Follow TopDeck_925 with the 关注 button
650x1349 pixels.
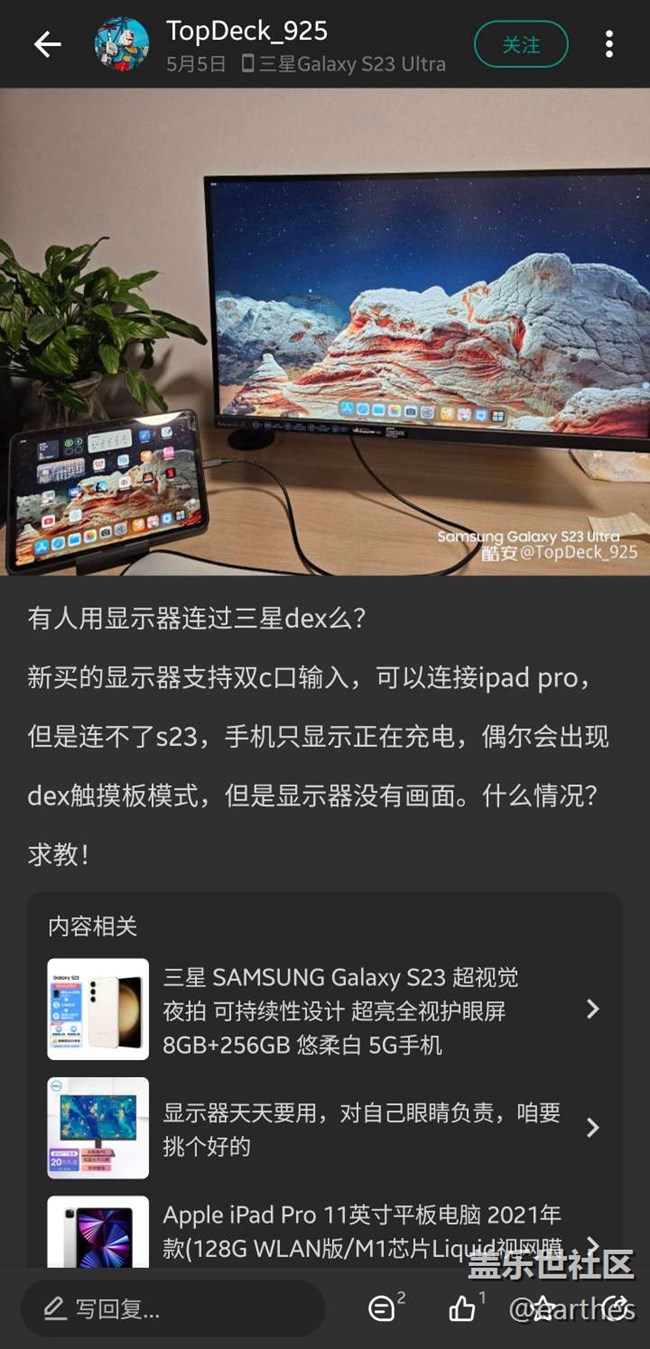point(520,44)
